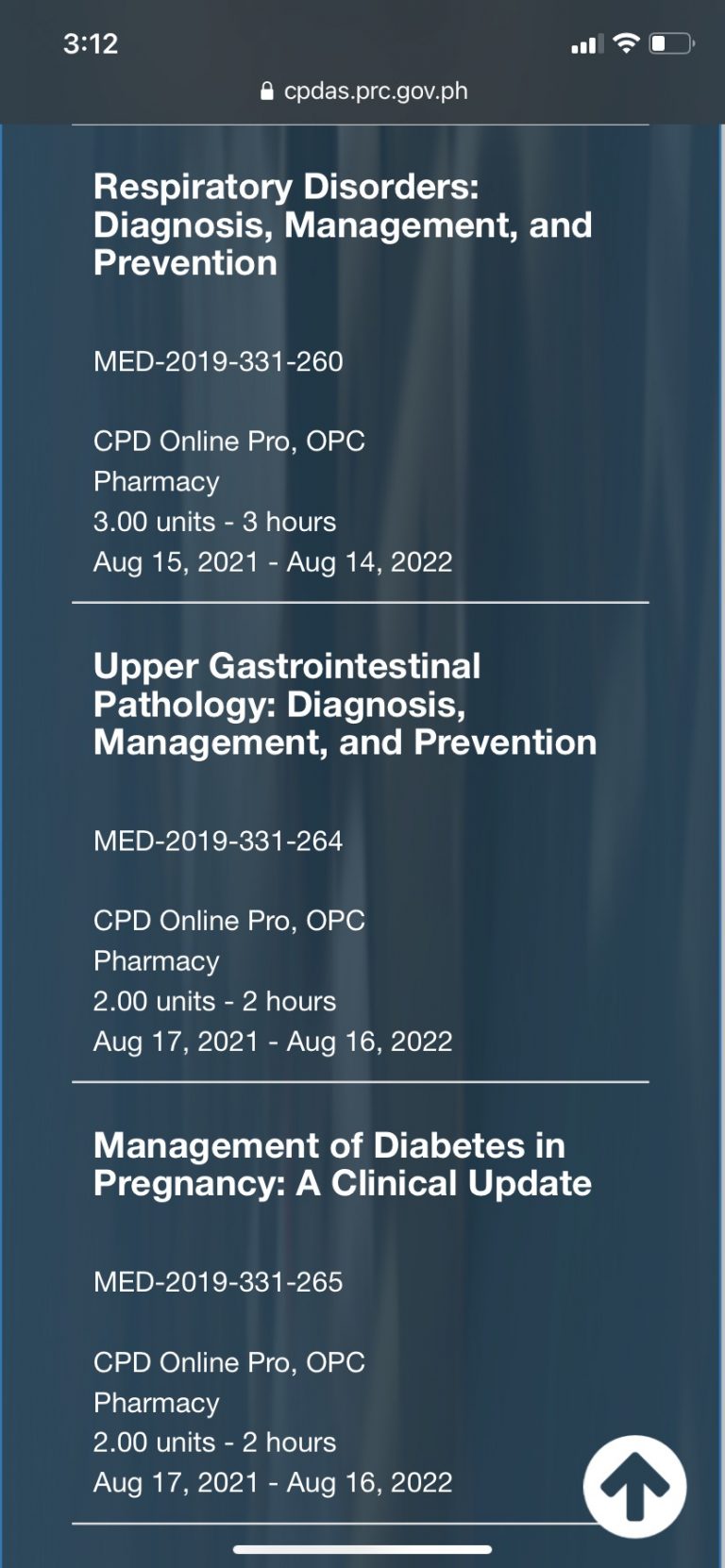Tap the cellular signal indicator
Image resolution: width=725 pixels, height=1568 pixels.
(585, 42)
